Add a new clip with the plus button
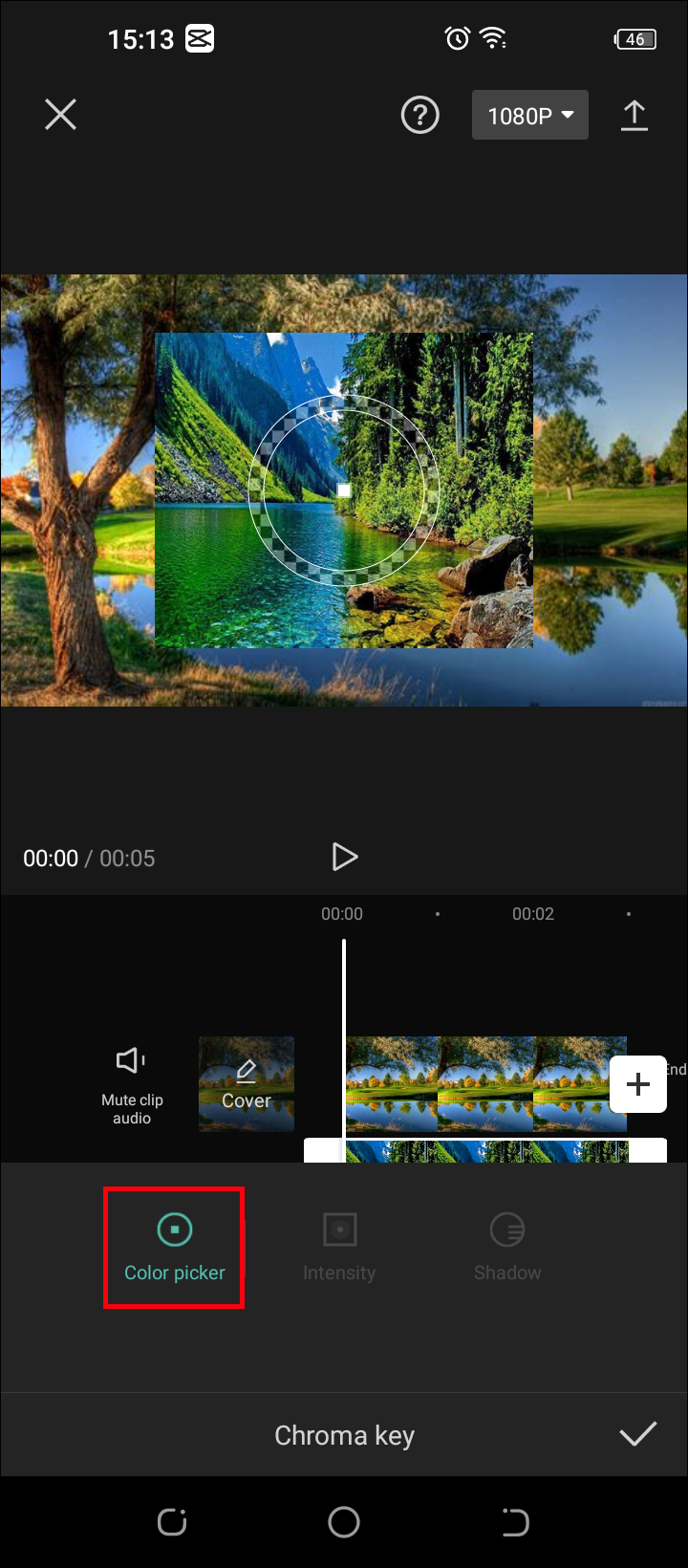This screenshot has width=688, height=1568. click(x=637, y=1084)
